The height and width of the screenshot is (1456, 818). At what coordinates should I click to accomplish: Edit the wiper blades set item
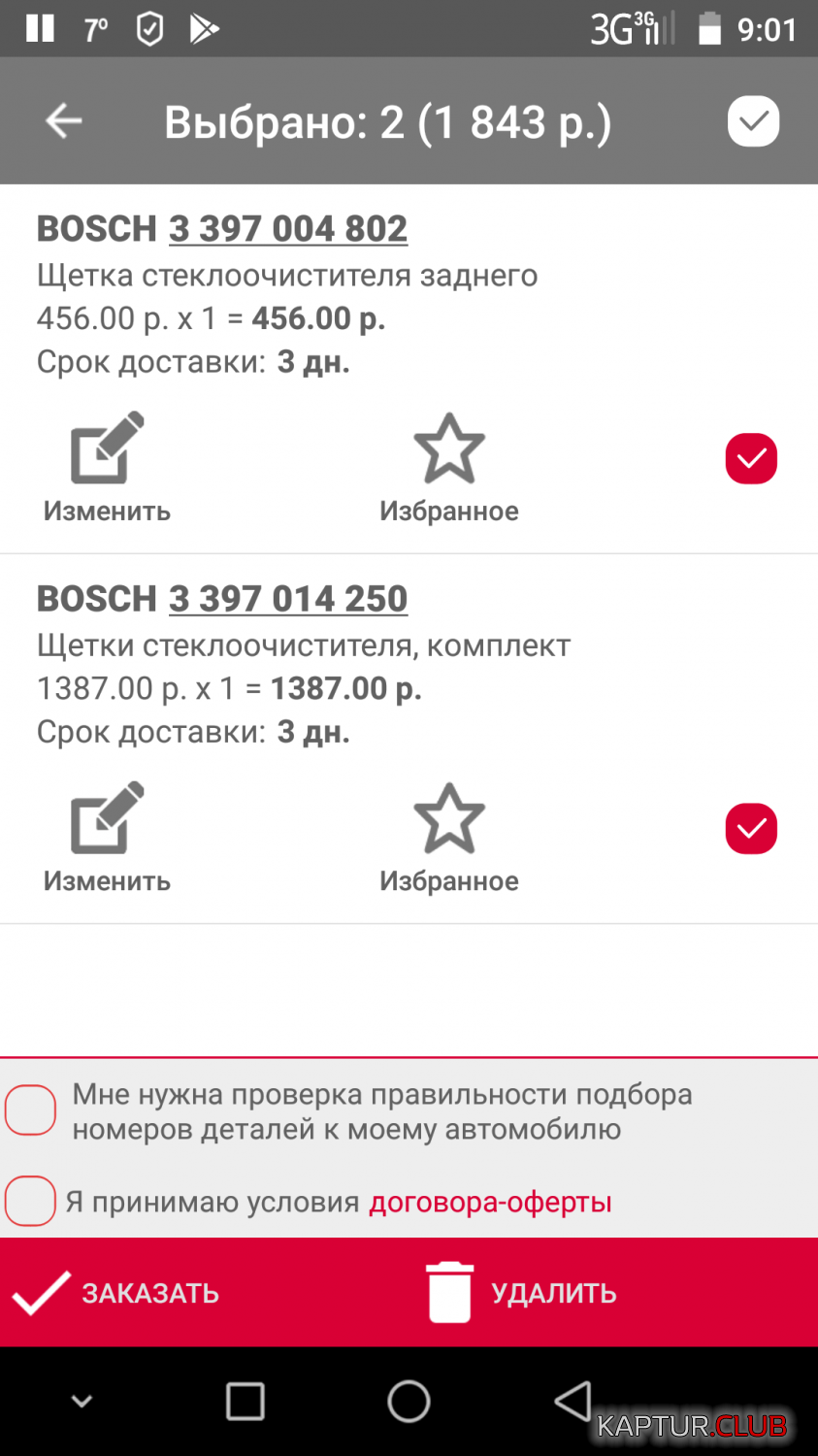[x=107, y=837]
